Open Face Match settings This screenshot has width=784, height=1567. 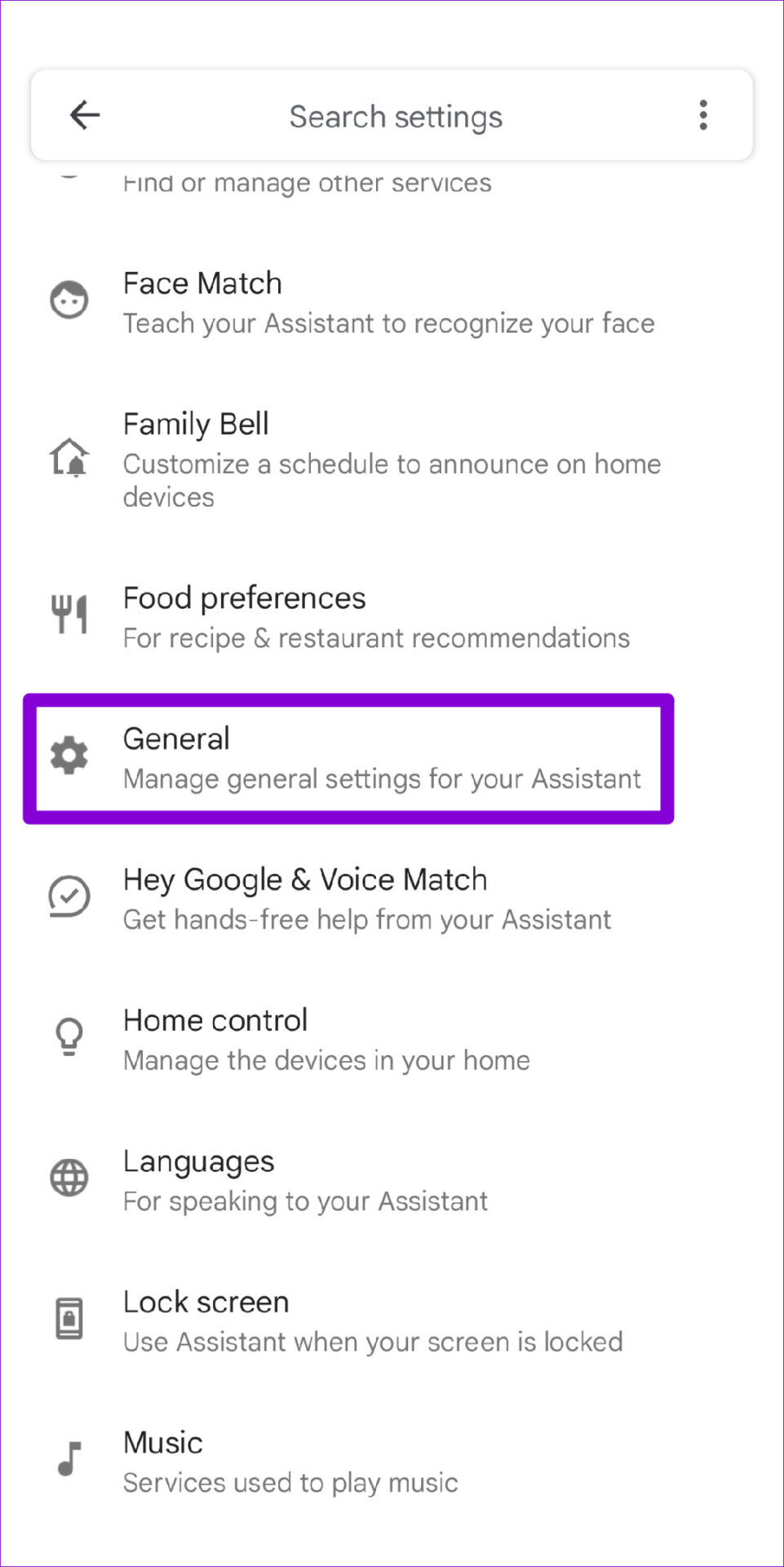(392, 302)
